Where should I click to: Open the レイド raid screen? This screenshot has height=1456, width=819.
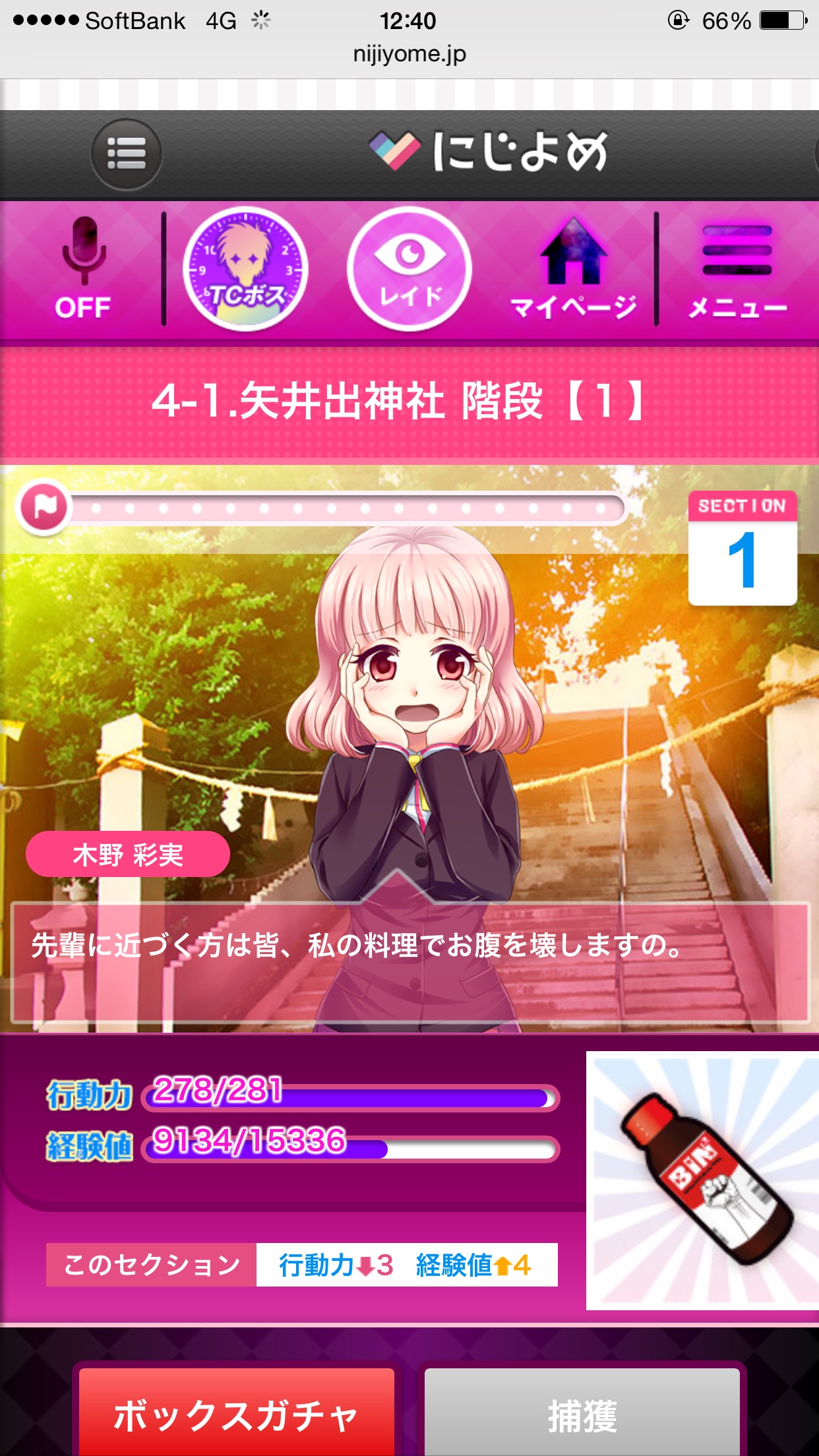pyautogui.click(x=409, y=269)
